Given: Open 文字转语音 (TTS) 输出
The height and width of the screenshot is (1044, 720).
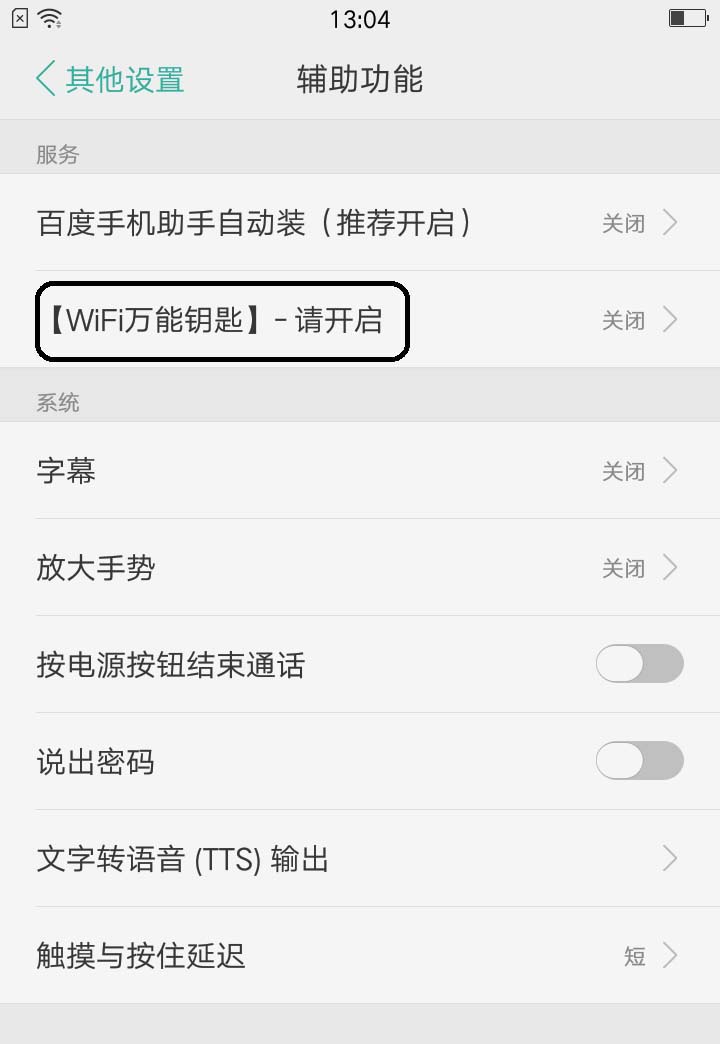Looking at the screenshot, I should [358, 859].
